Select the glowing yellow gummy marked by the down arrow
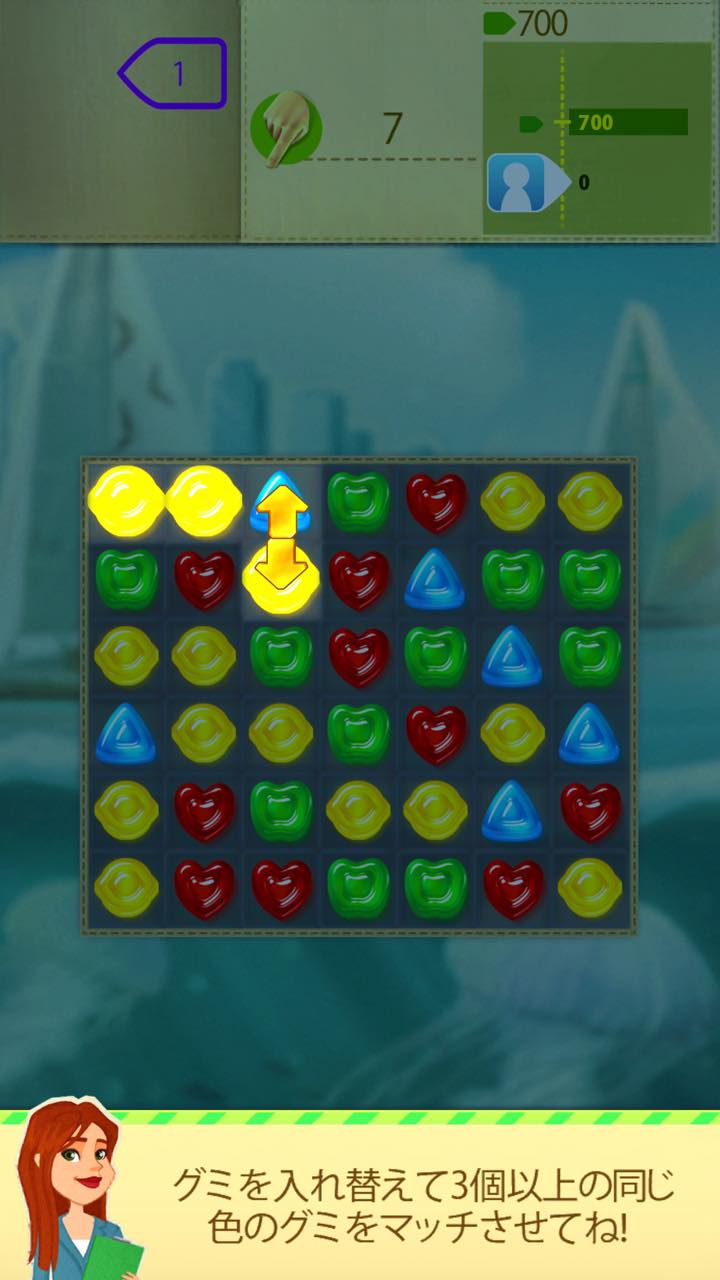720x1280 pixels. 281,579
